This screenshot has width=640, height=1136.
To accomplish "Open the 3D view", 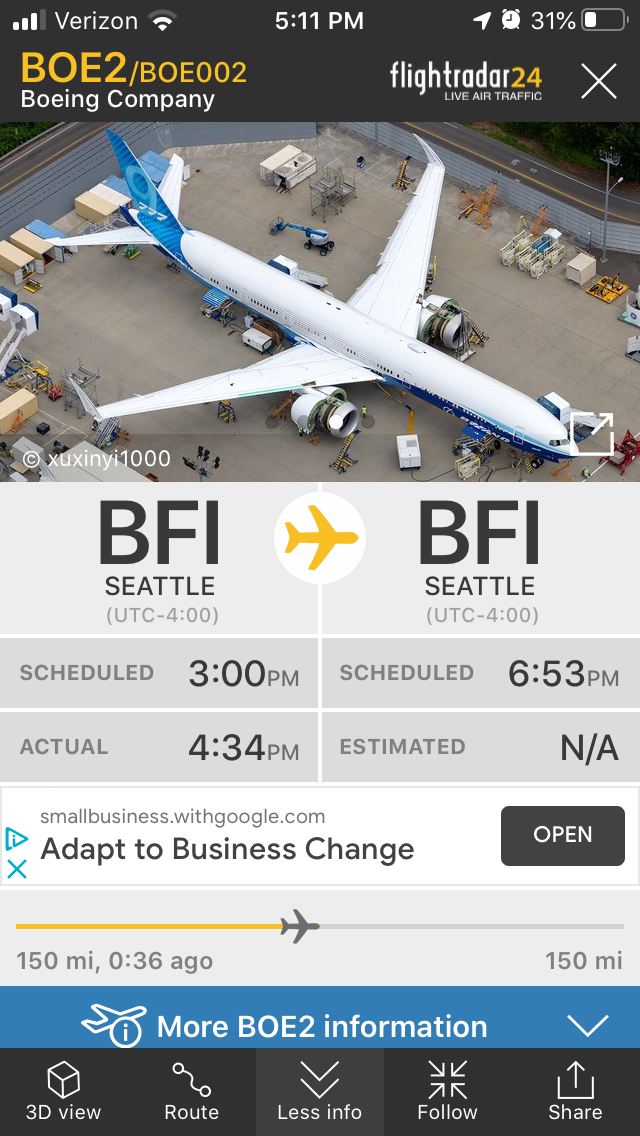I will tap(63, 1092).
